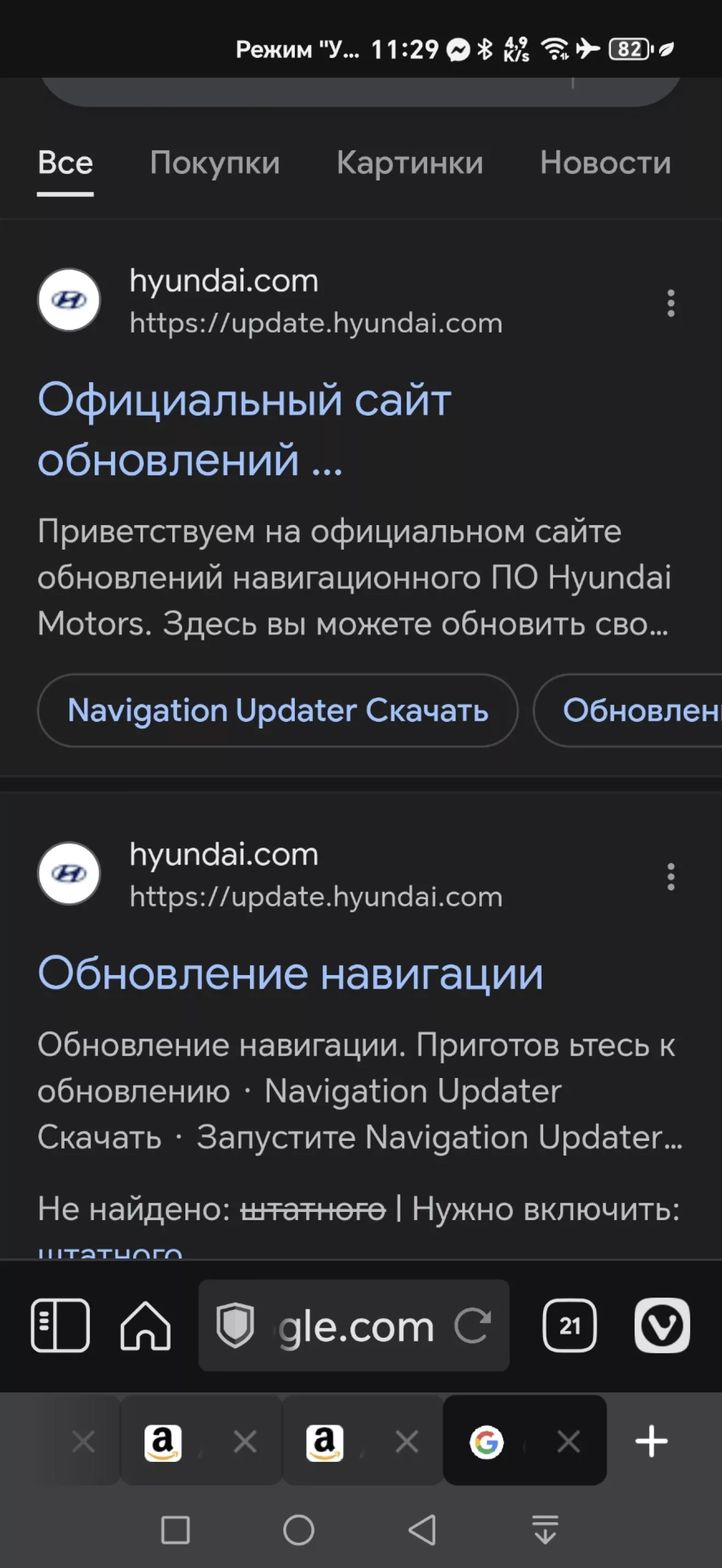
Task: Open options for Официальный сайт обновлений result
Action: coord(670,302)
